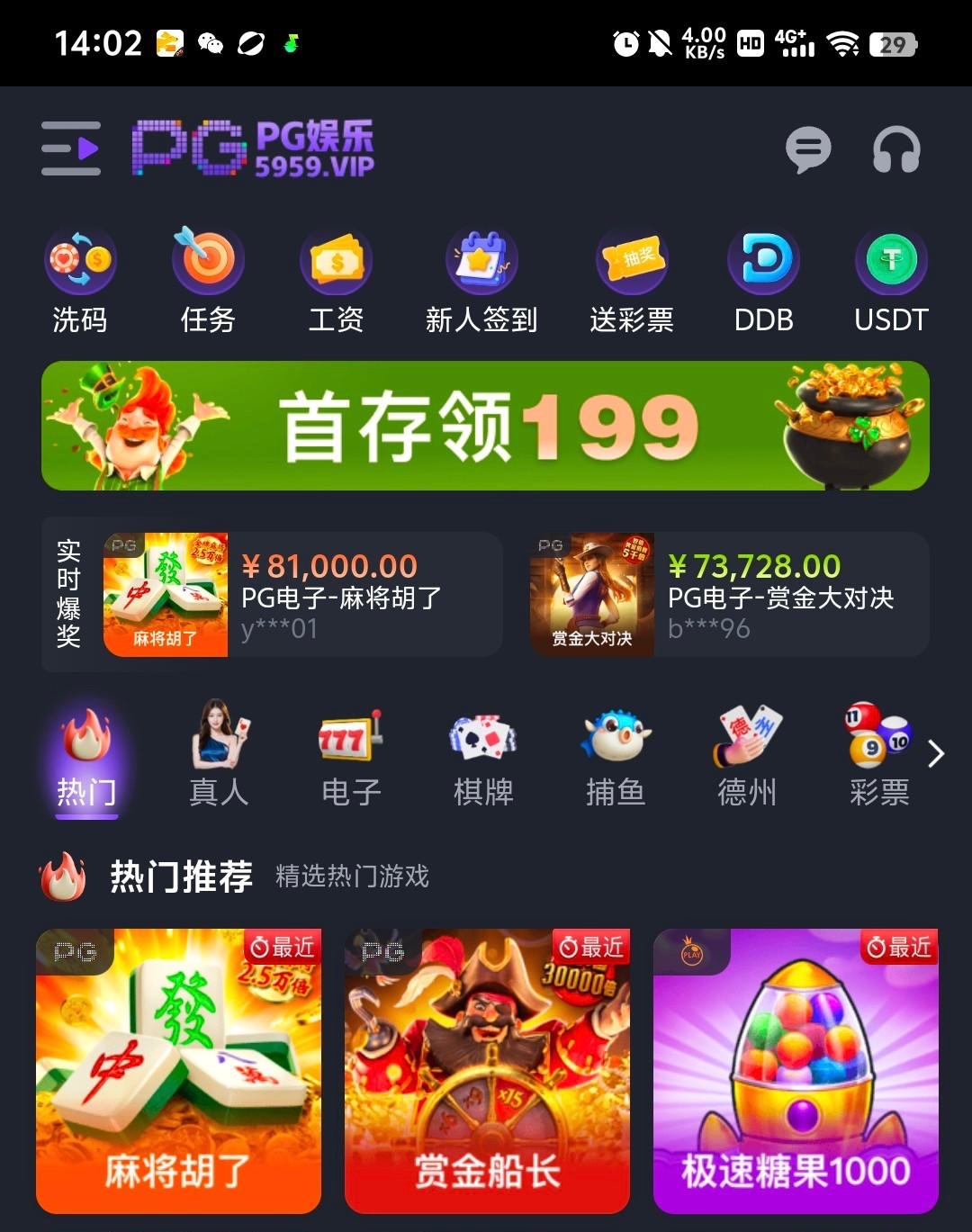
Task: Switch to the 电子 category tab
Action: click(x=351, y=756)
